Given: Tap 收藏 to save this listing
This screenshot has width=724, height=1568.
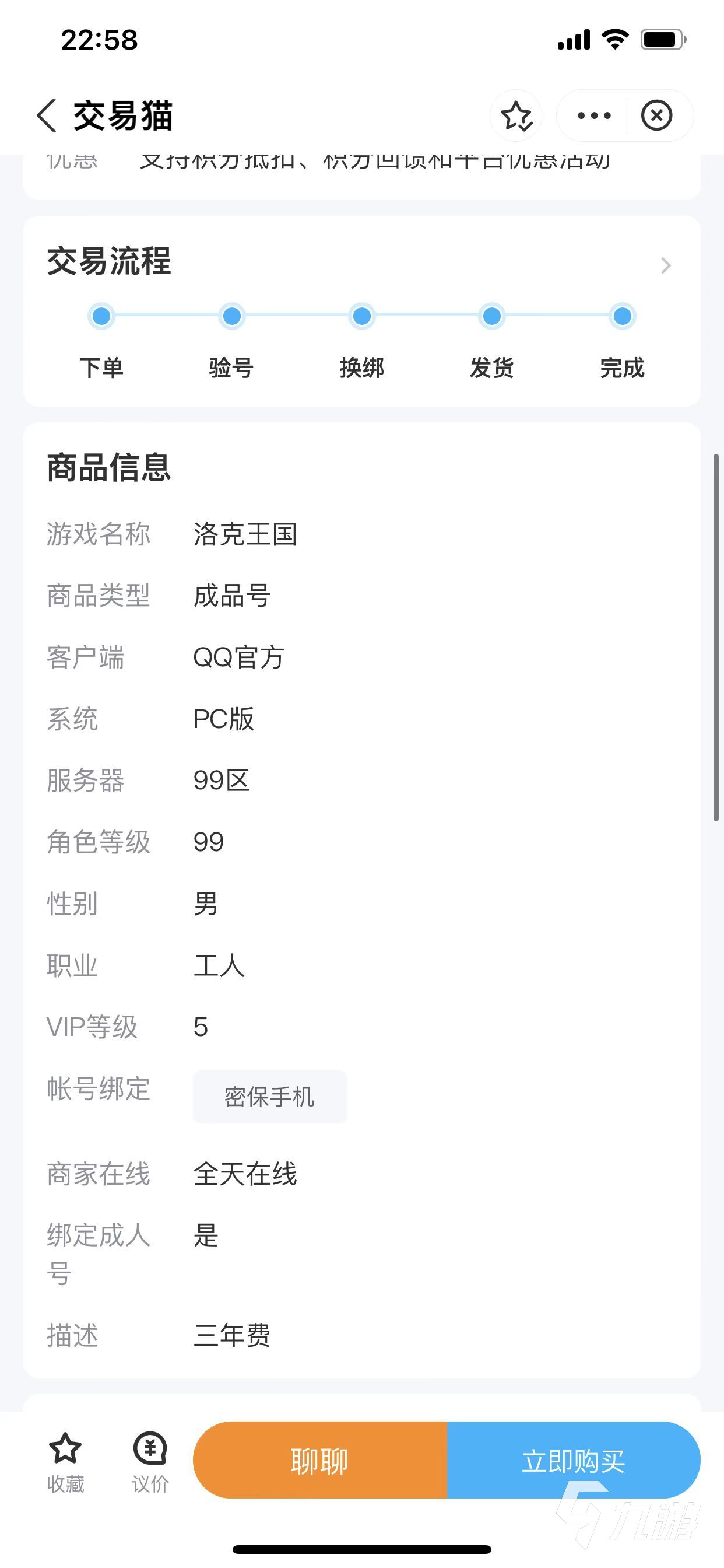Looking at the screenshot, I should (65, 1461).
